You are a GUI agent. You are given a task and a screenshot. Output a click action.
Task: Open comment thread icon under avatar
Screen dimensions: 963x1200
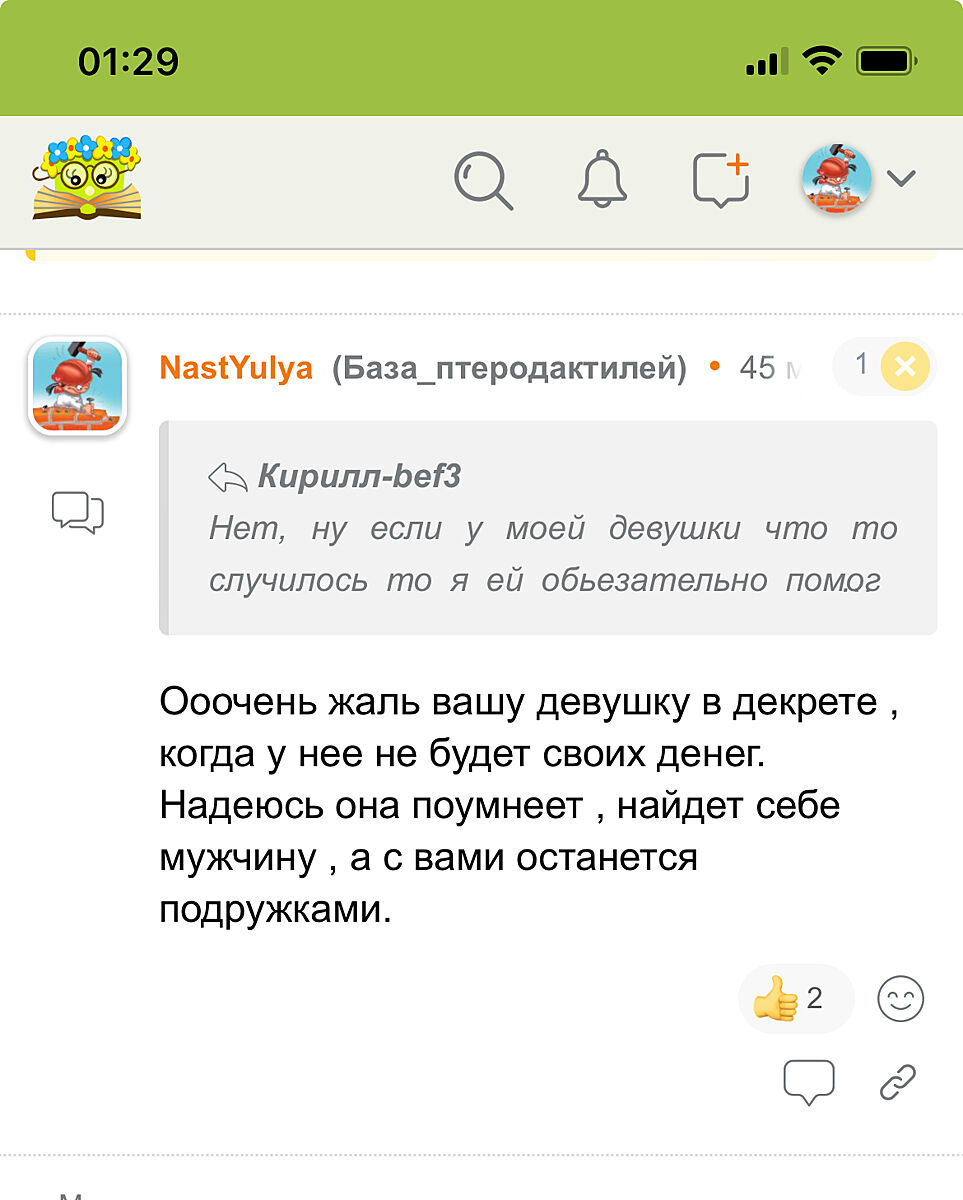click(x=78, y=512)
